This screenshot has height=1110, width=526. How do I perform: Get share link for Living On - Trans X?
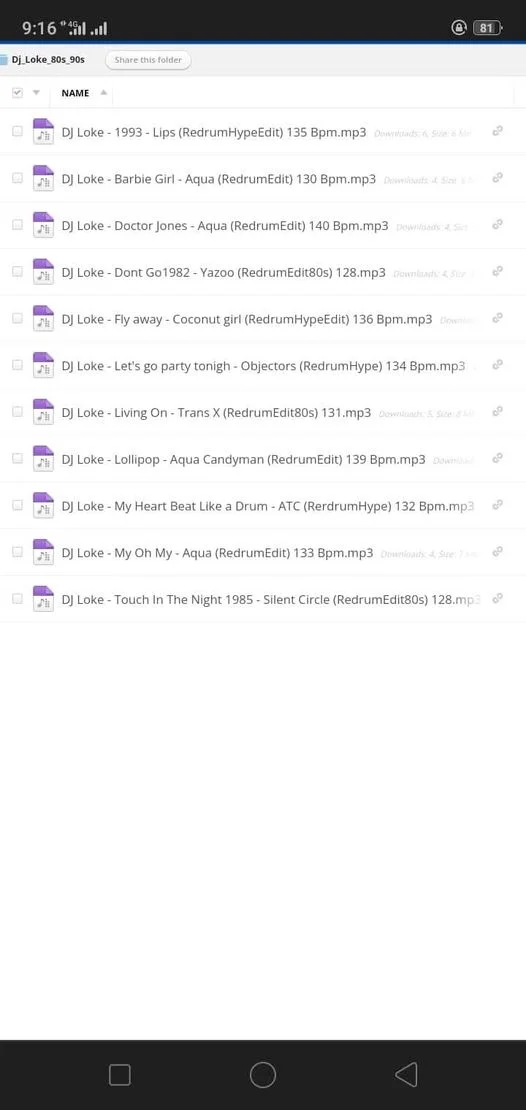498,411
